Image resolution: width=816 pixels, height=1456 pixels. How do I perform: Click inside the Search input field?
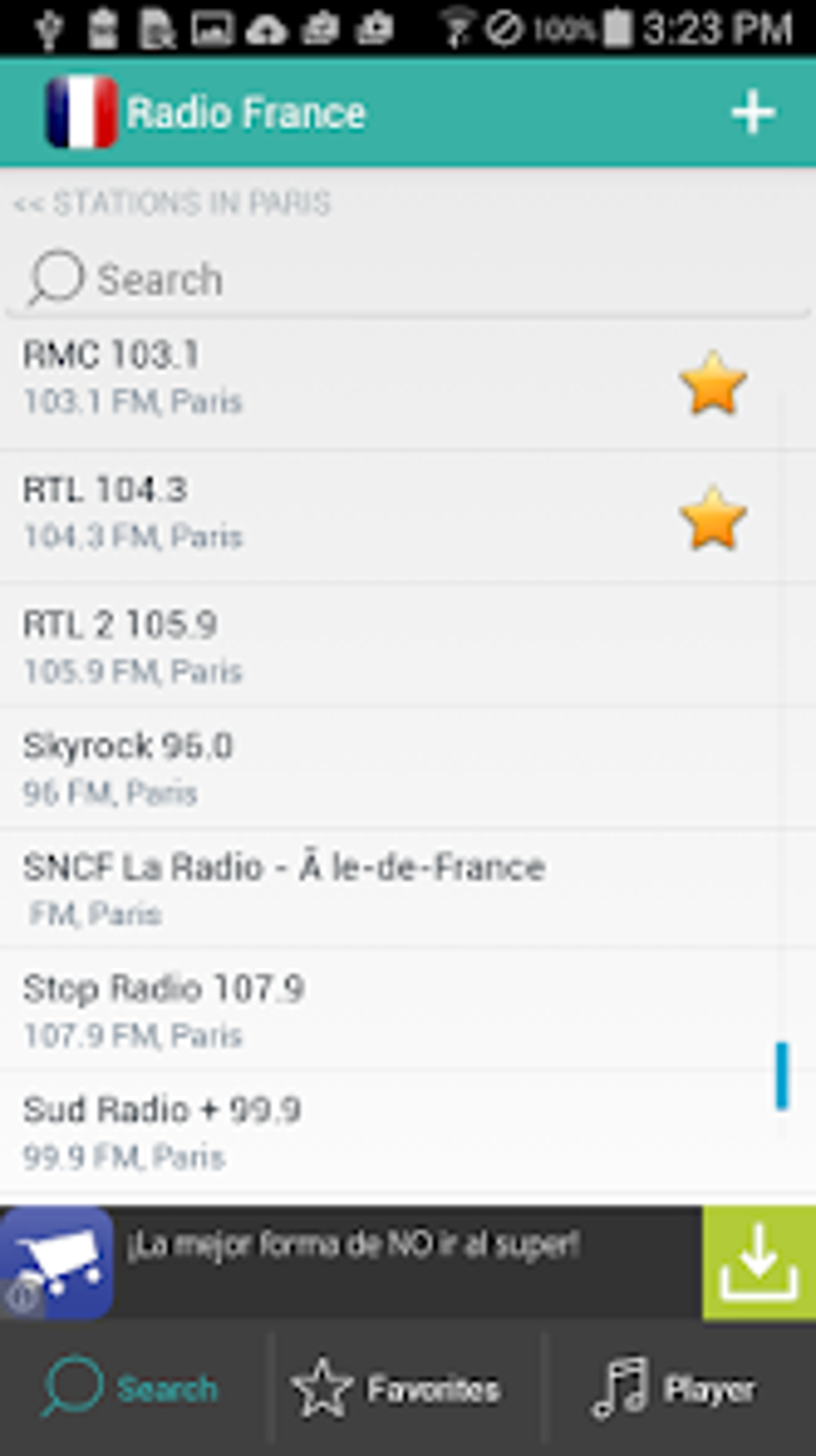click(320, 278)
